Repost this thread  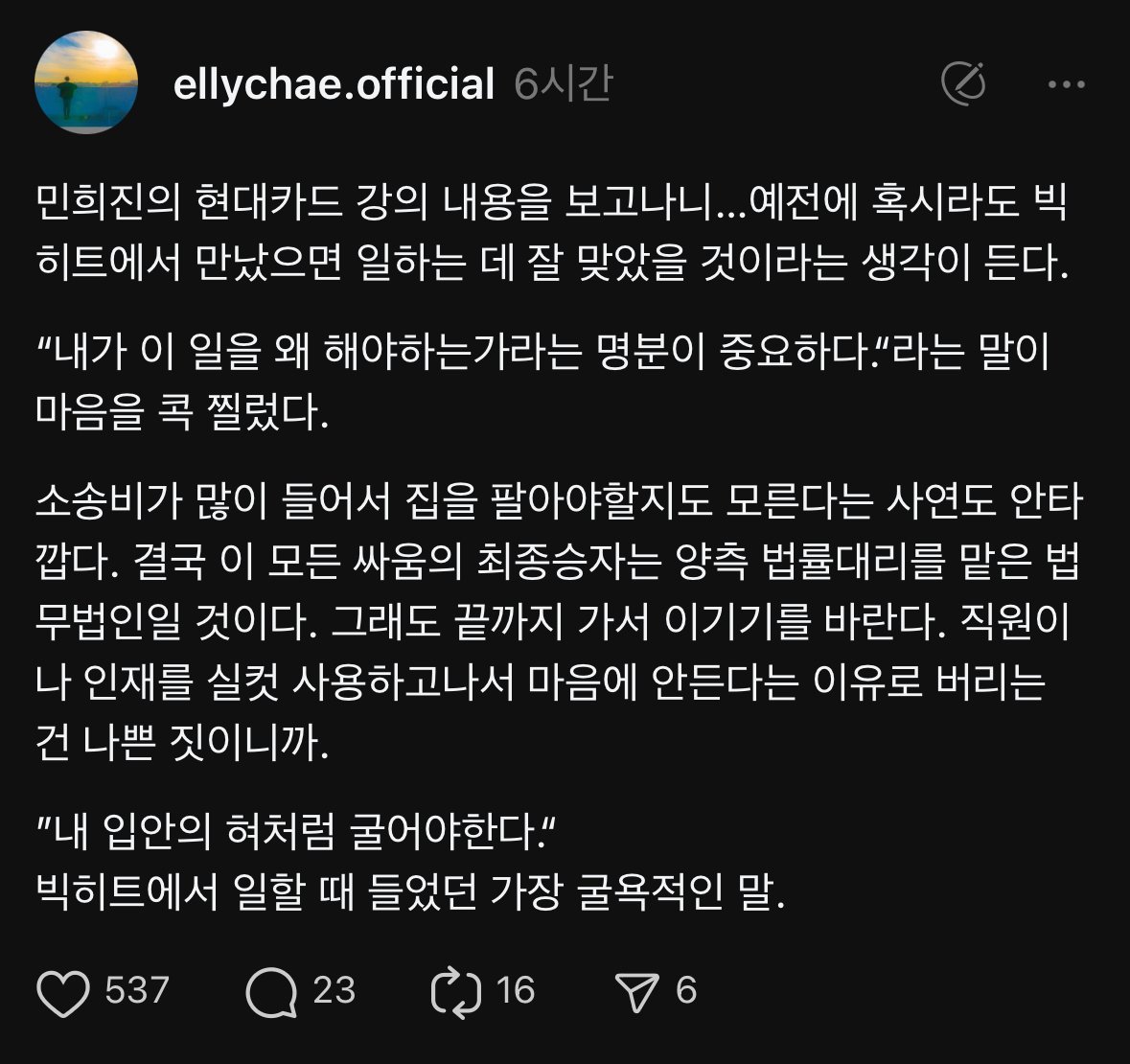pyautogui.click(x=456, y=991)
